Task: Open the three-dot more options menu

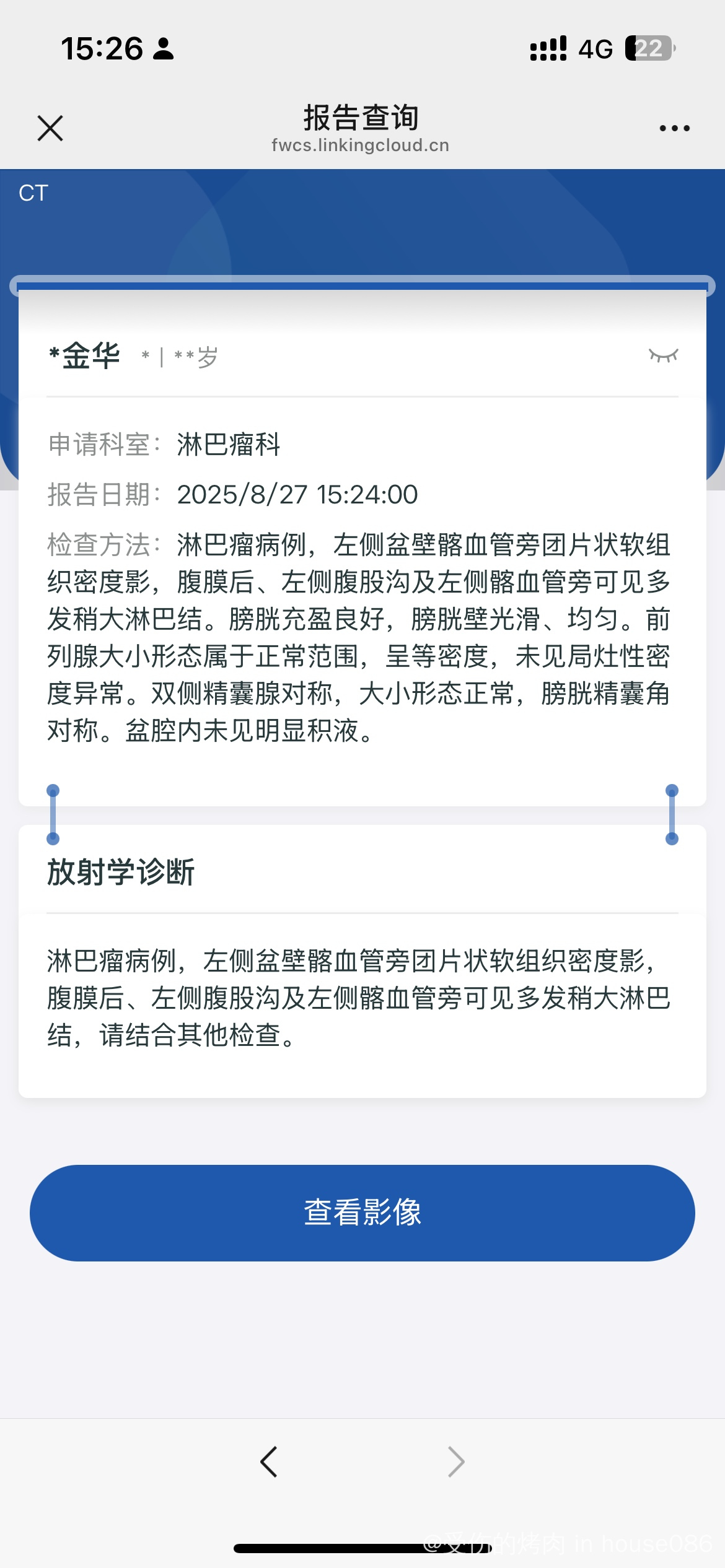Action: (x=674, y=128)
